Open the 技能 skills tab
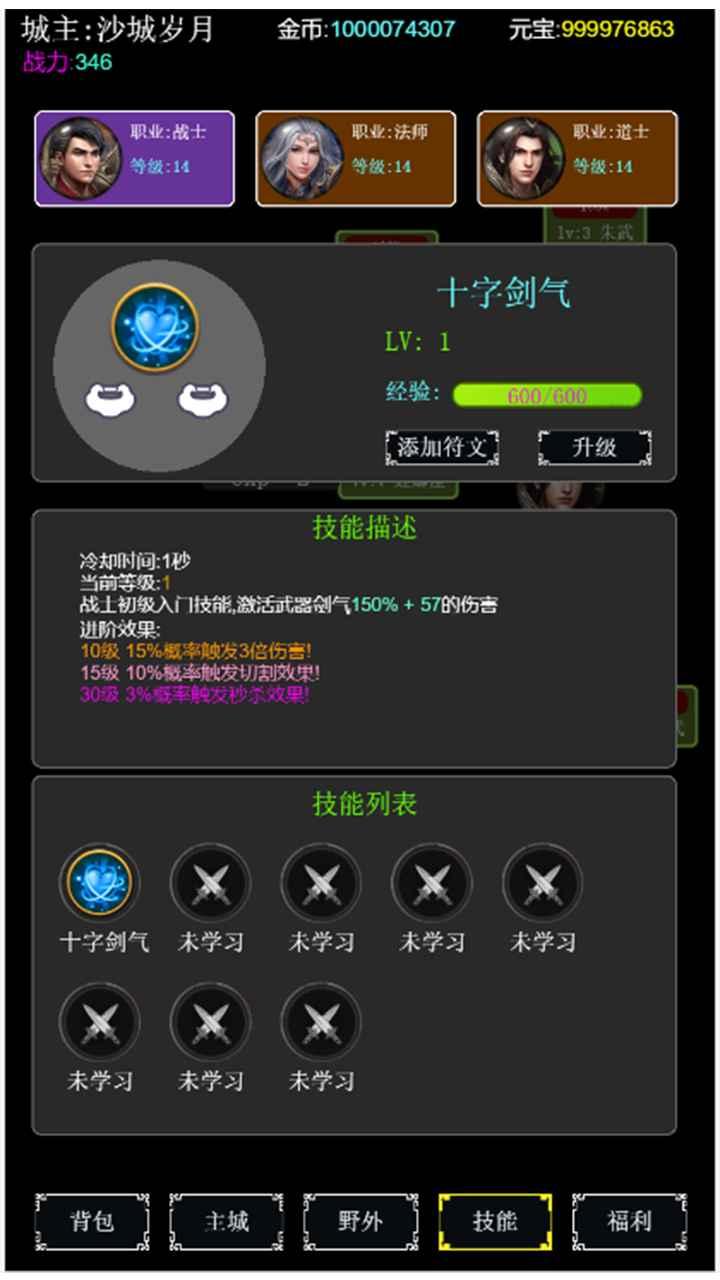The width and height of the screenshot is (720, 1280). (495, 1221)
